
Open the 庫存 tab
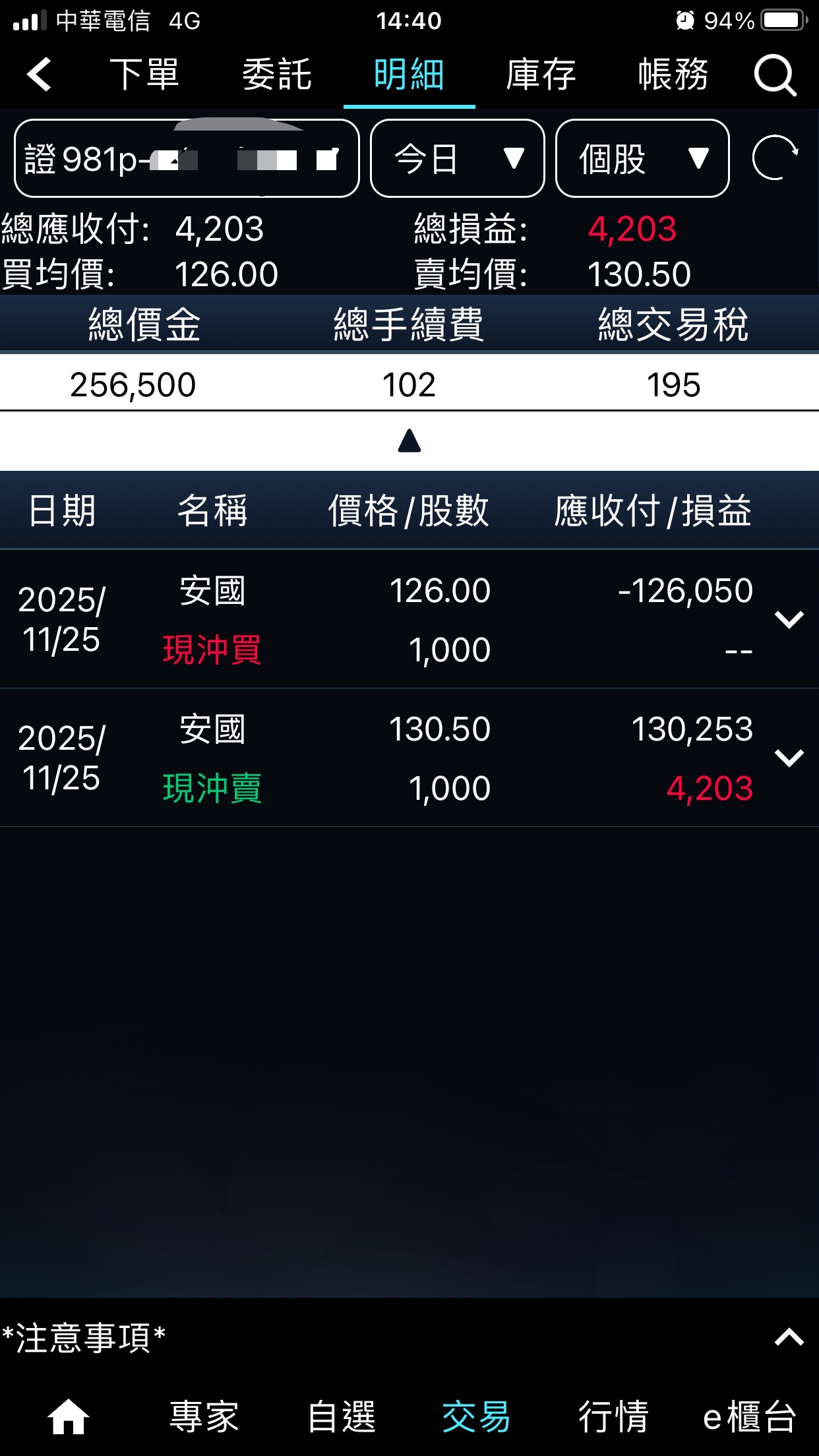click(541, 74)
